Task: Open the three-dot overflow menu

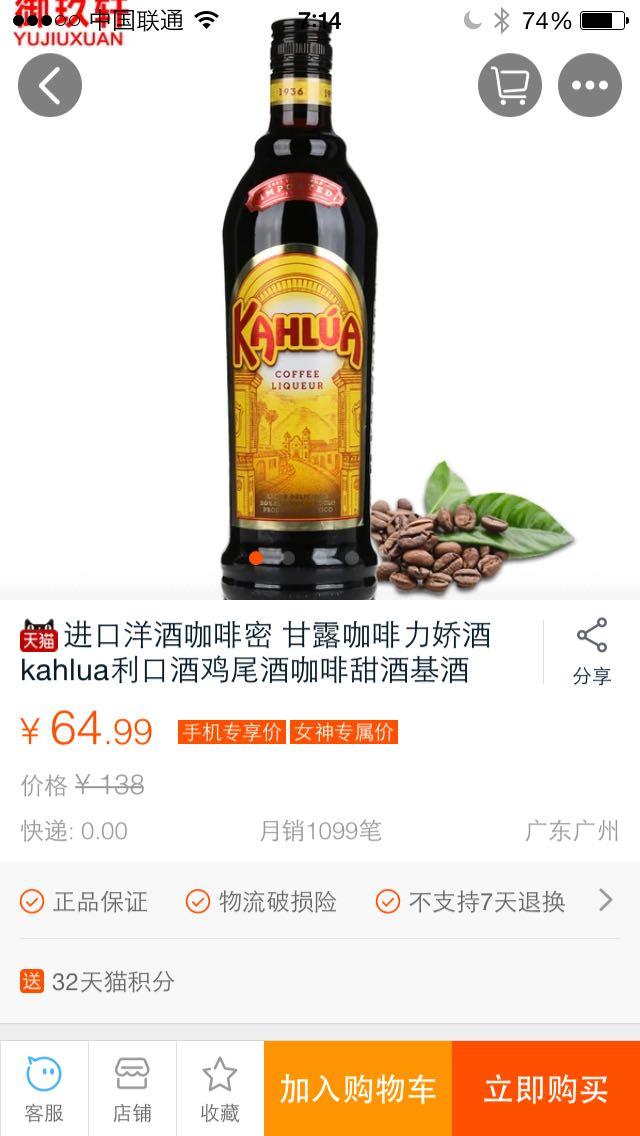Action: coord(590,85)
